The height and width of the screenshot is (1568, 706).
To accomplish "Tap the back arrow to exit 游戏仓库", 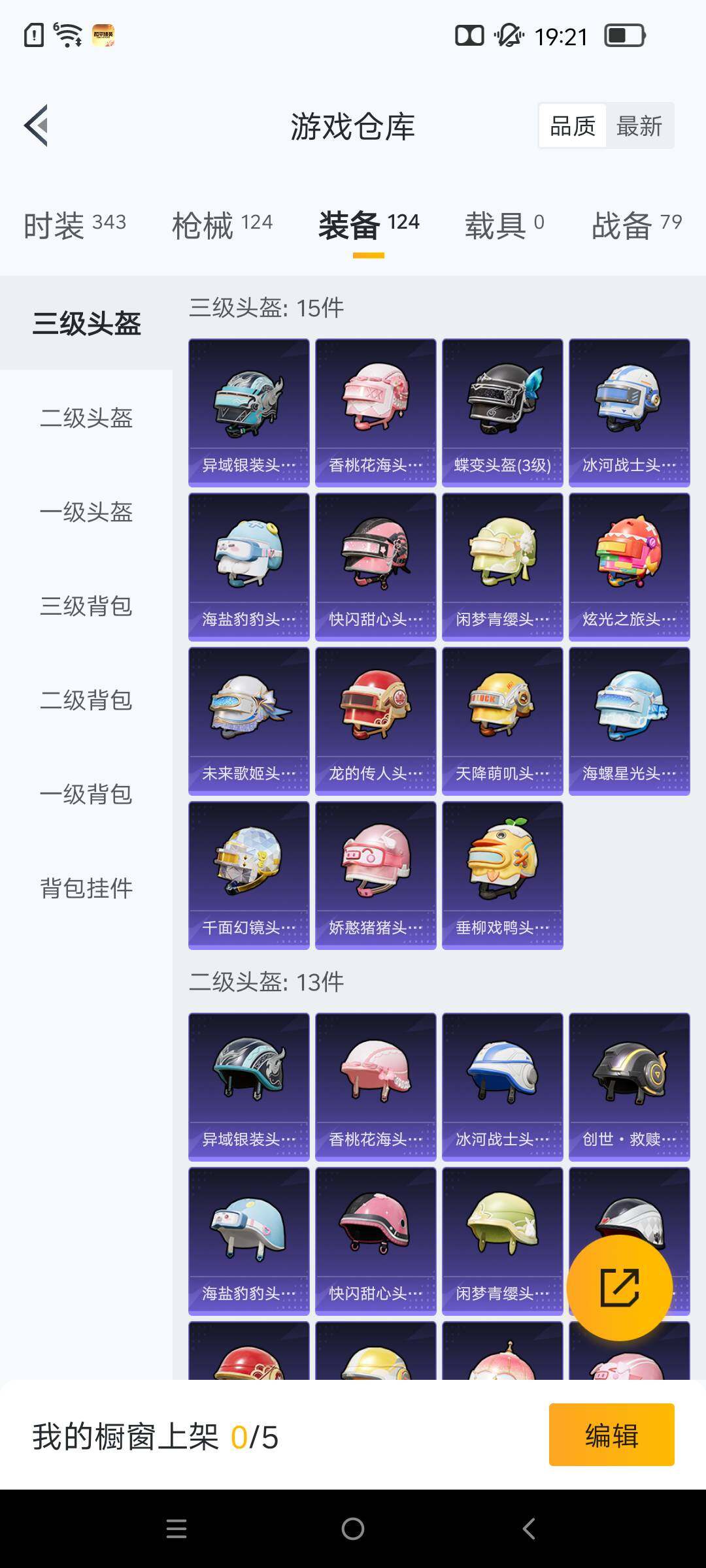I will point(37,125).
